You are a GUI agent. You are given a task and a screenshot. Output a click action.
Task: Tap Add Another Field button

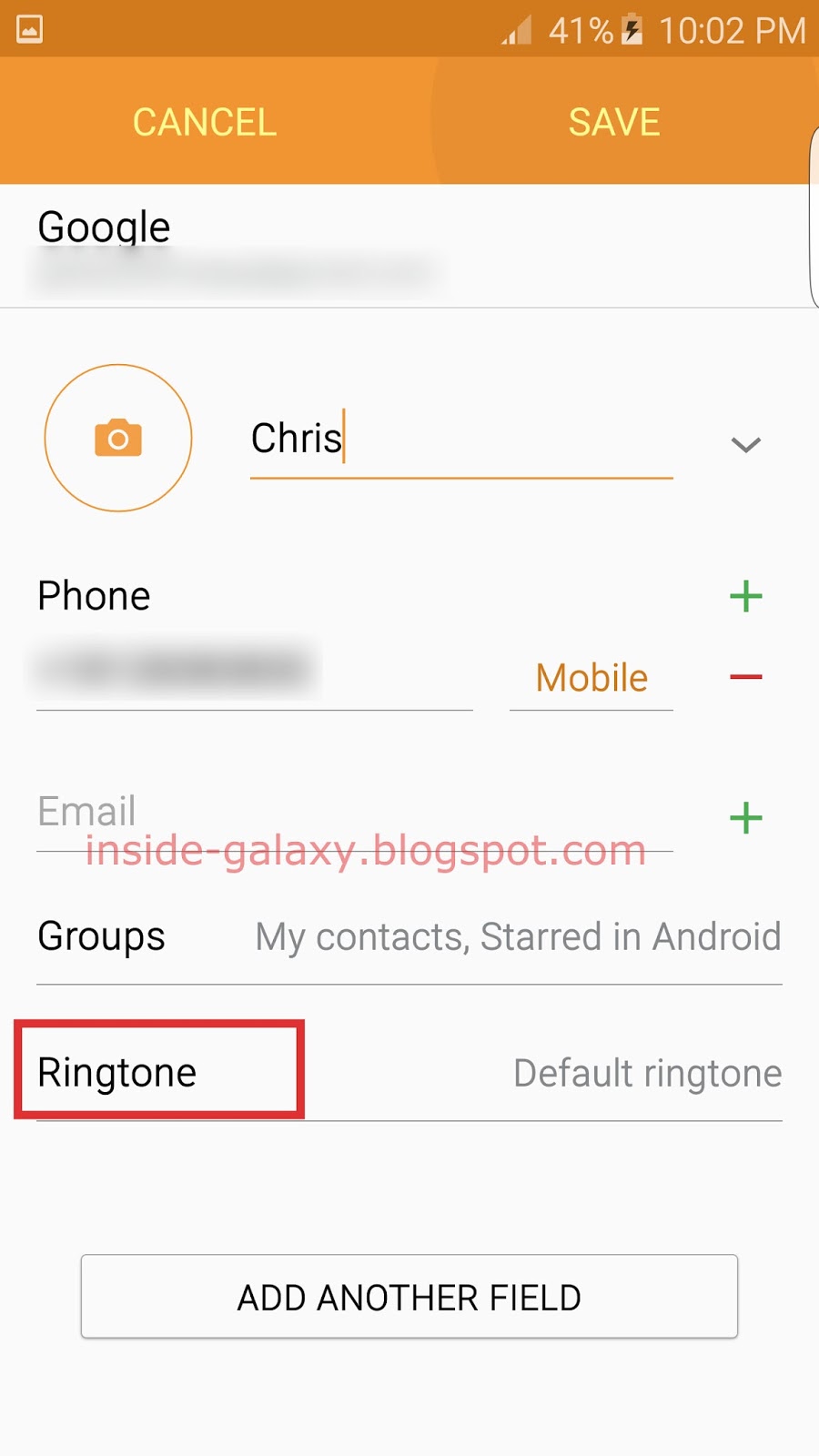click(x=409, y=1297)
